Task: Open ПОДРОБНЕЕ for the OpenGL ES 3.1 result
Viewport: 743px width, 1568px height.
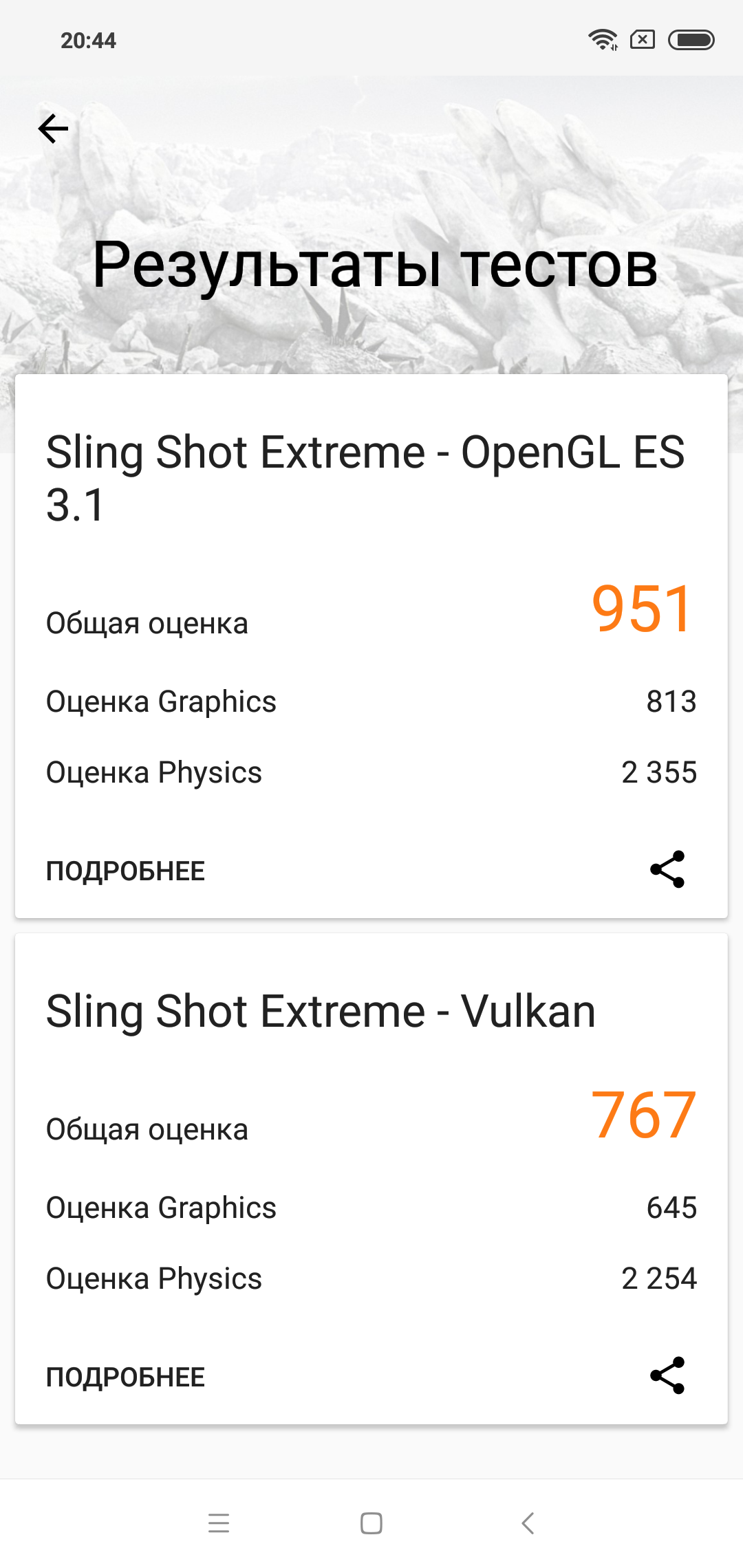Action: pyautogui.click(x=125, y=871)
